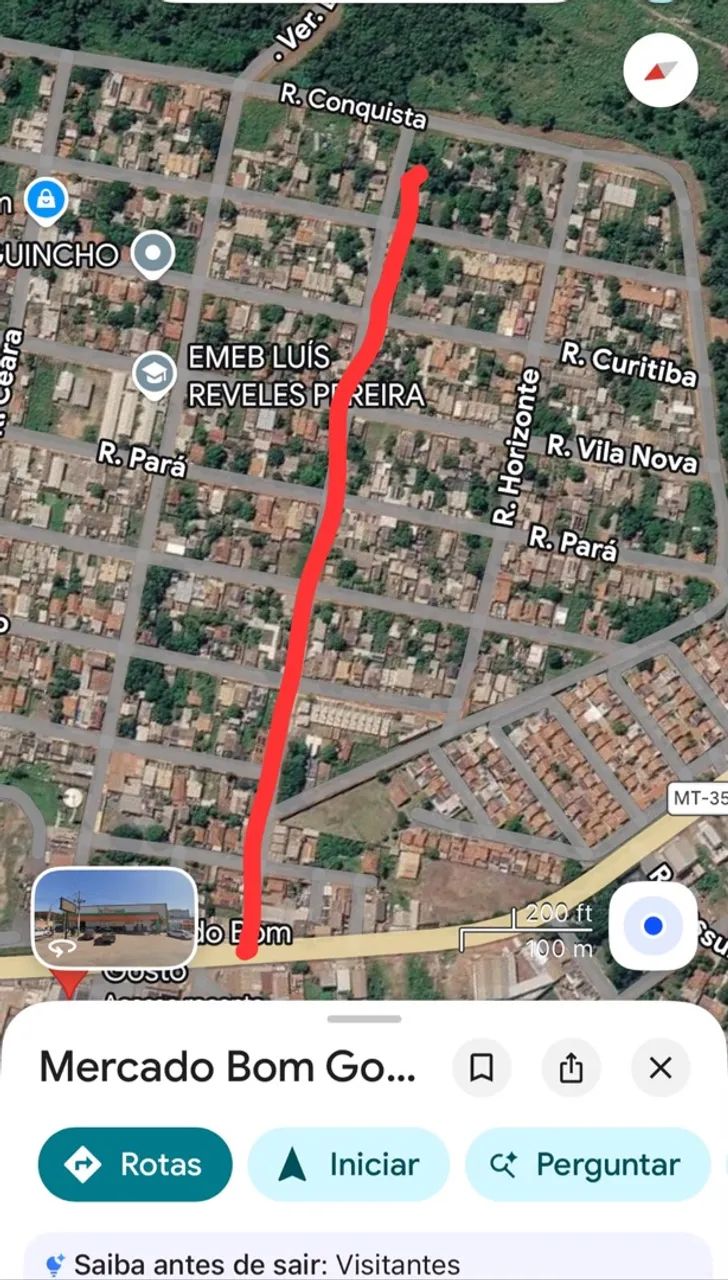Center map on my current location
The height and width of the screenshot is (1280, 728).
pos(653,926)
